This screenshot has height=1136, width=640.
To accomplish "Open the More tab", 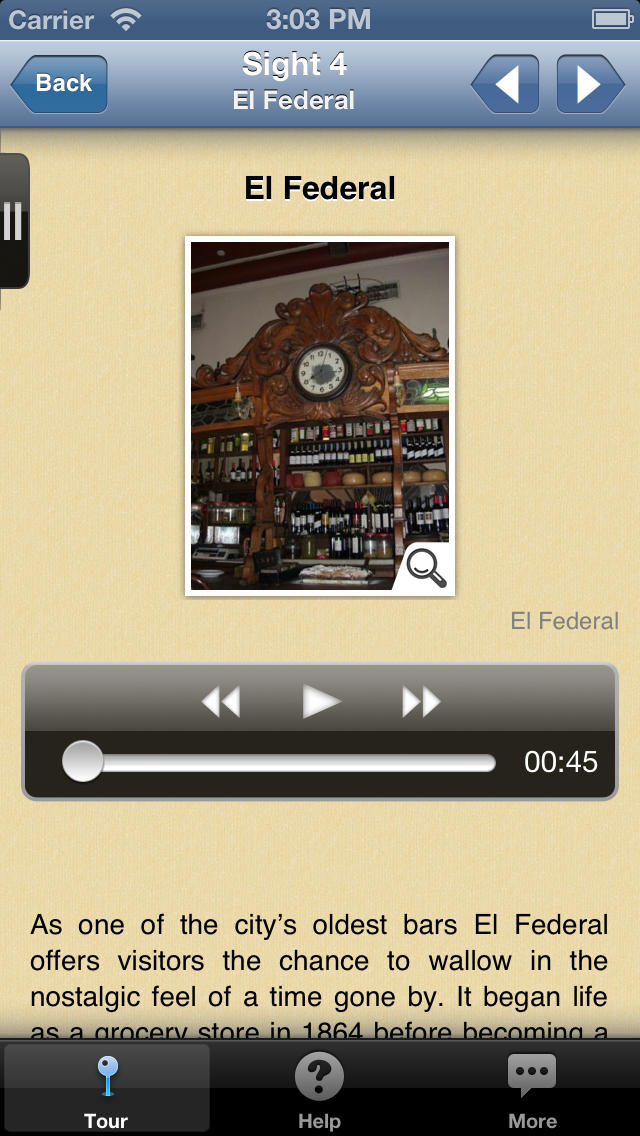I will point(532,1090).
